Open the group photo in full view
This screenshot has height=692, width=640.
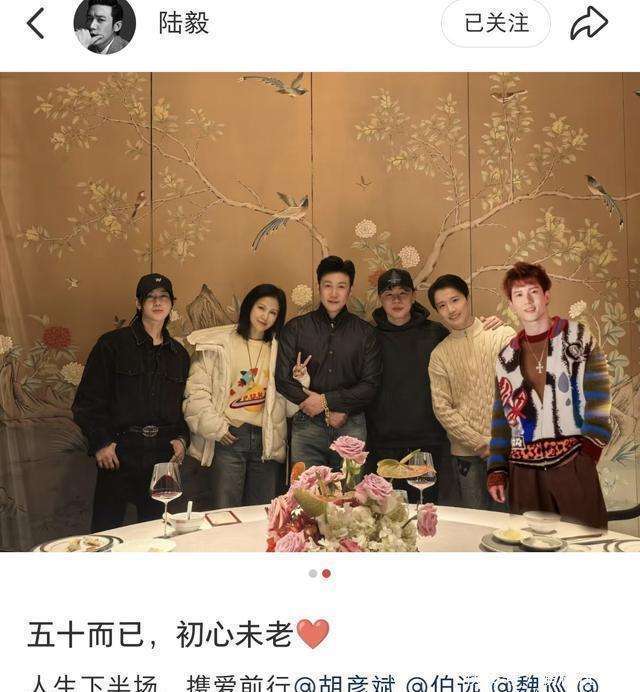pos(320,312)
